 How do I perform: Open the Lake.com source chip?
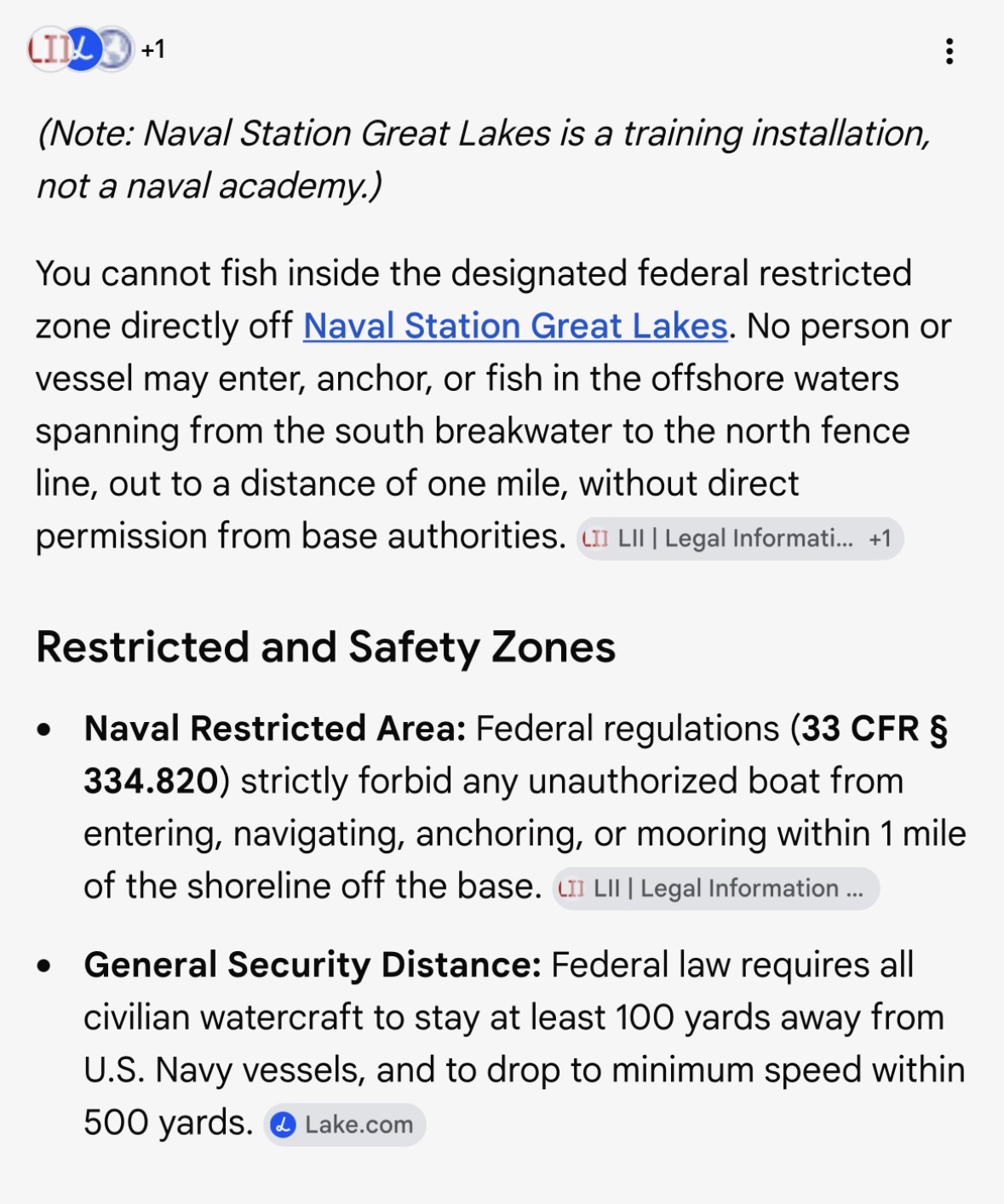click(x=345, y=1125)
